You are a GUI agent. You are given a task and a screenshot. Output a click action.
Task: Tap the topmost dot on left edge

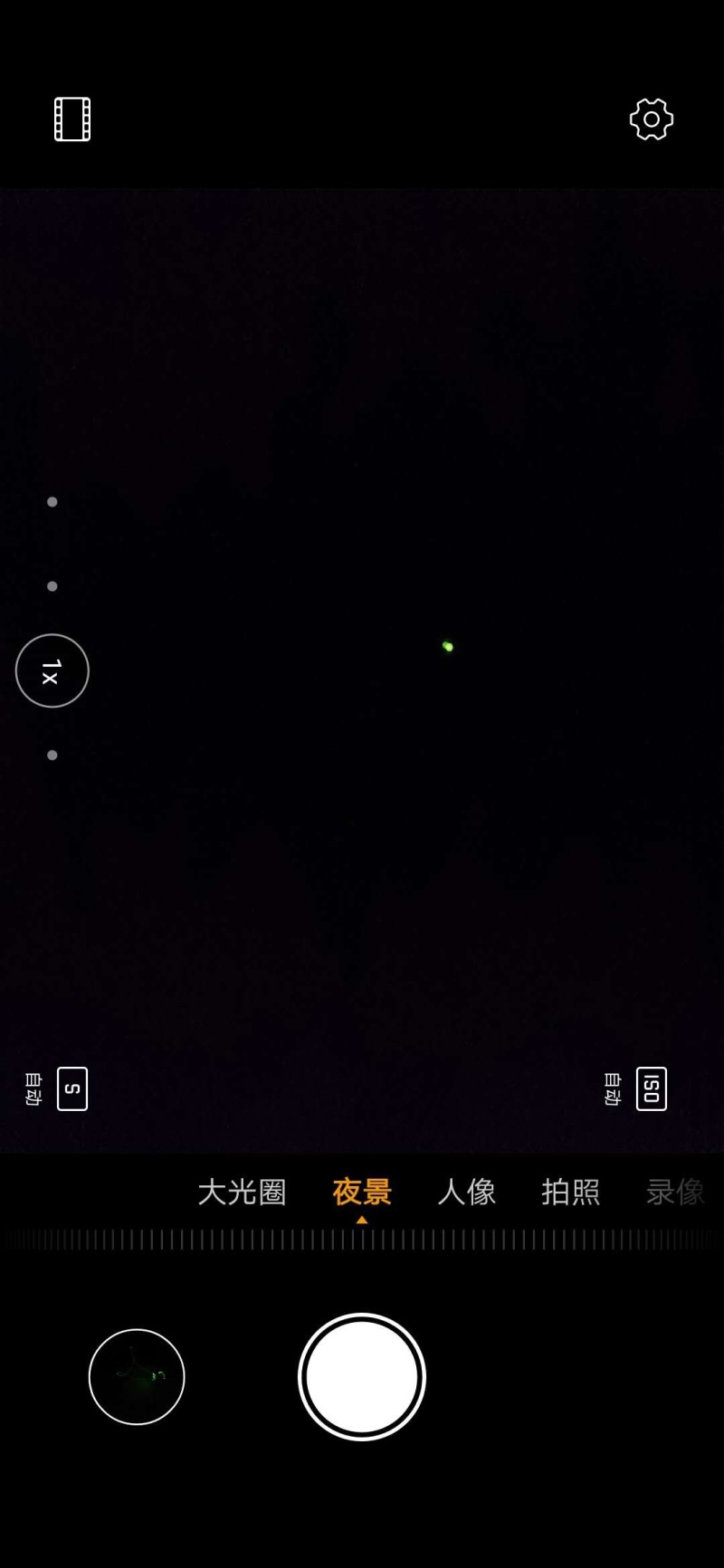(52, 500)
